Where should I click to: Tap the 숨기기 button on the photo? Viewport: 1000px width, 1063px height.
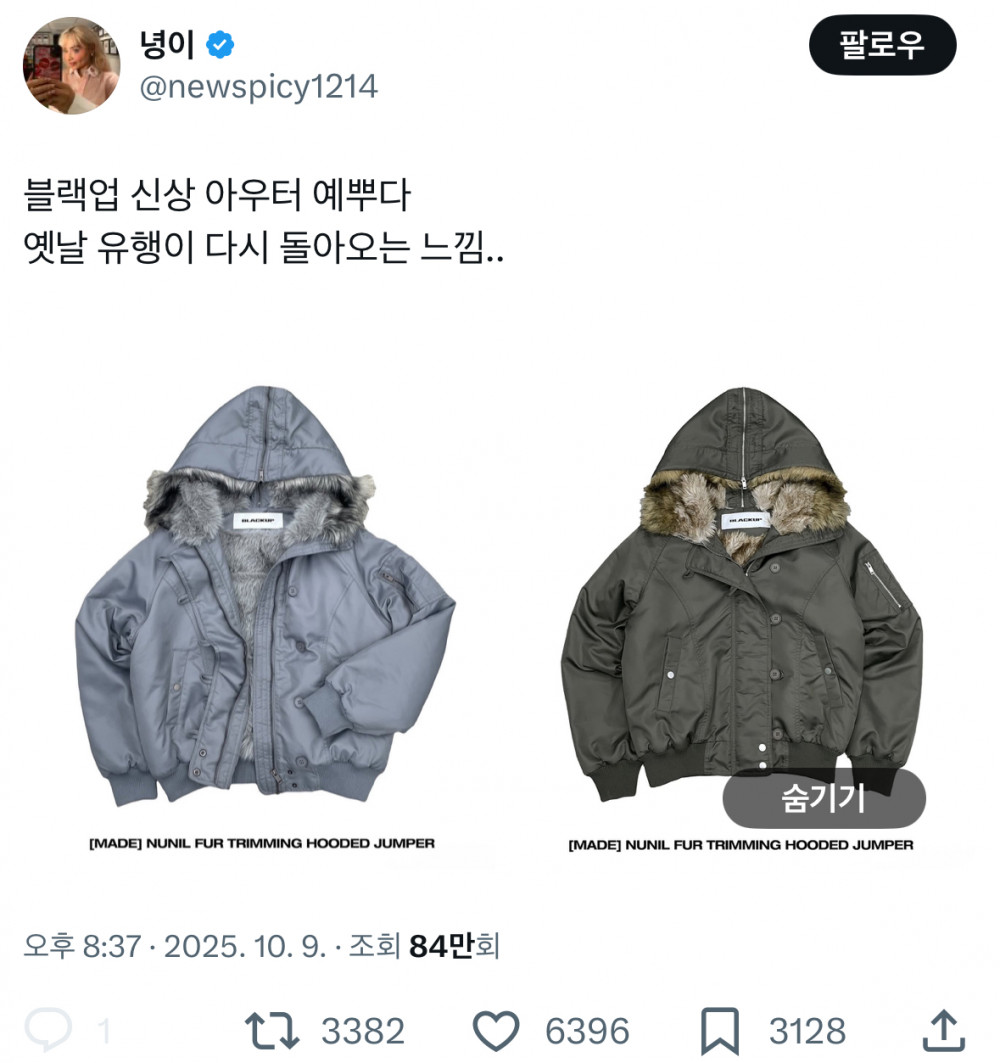coord(823,798)
